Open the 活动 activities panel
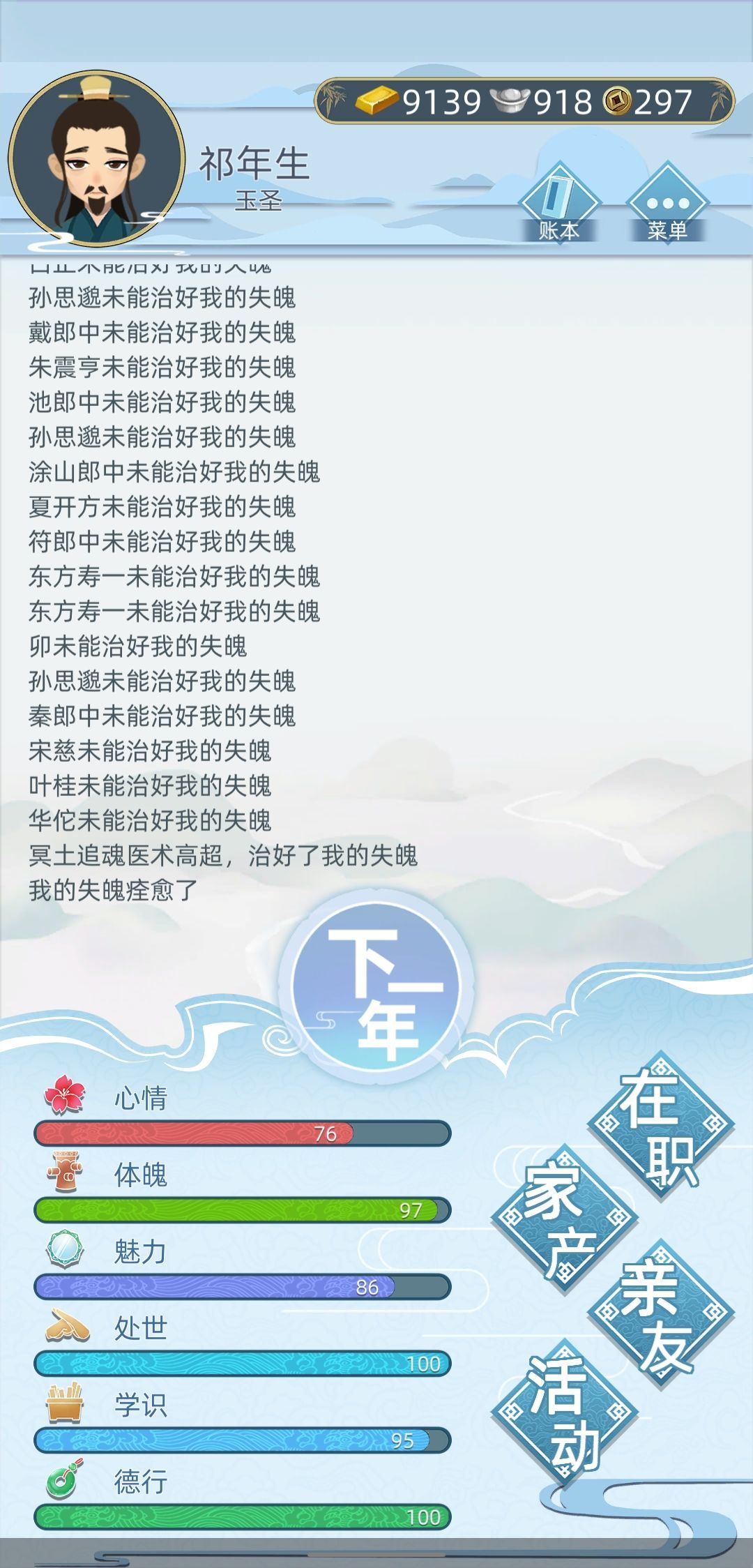753x1568 pixels. pos(564,1410)
